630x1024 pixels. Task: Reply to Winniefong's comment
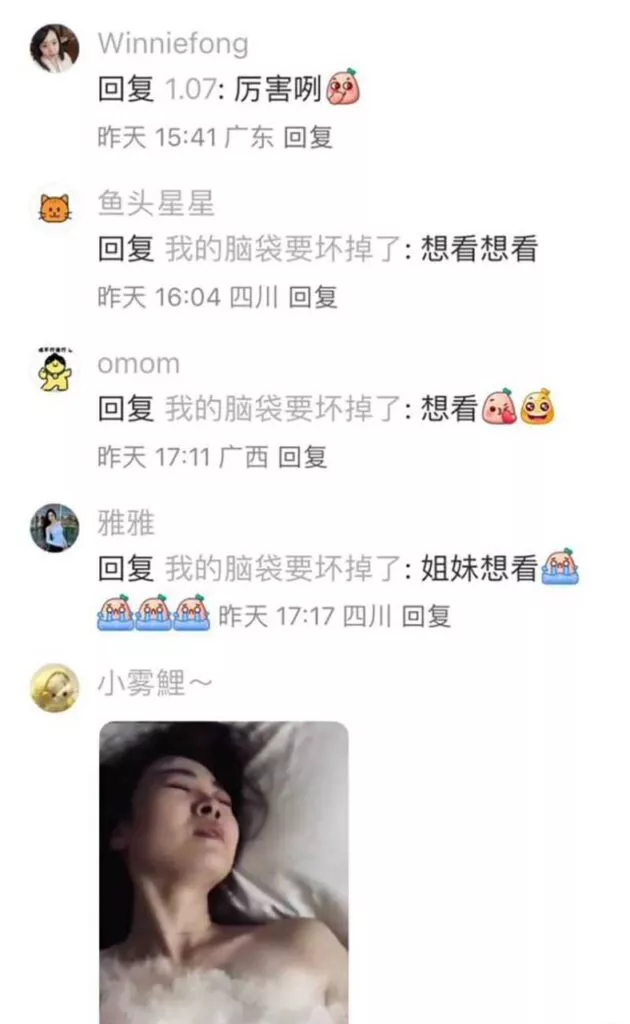click(307, 137)
